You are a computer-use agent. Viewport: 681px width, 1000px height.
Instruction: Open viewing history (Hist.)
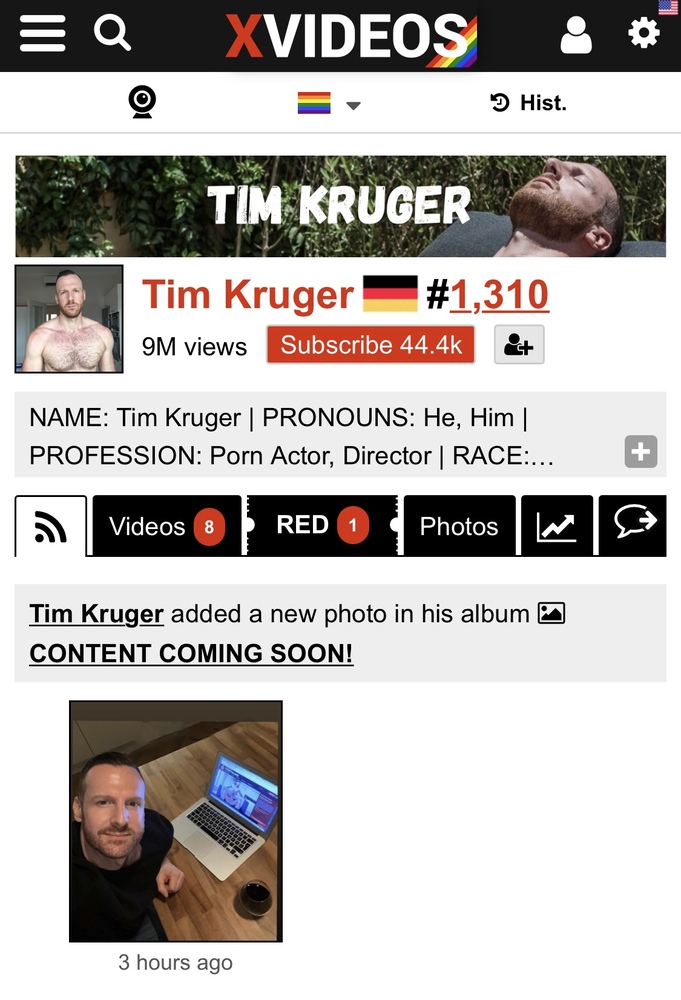pyautogui.click(x=528, y=102)
